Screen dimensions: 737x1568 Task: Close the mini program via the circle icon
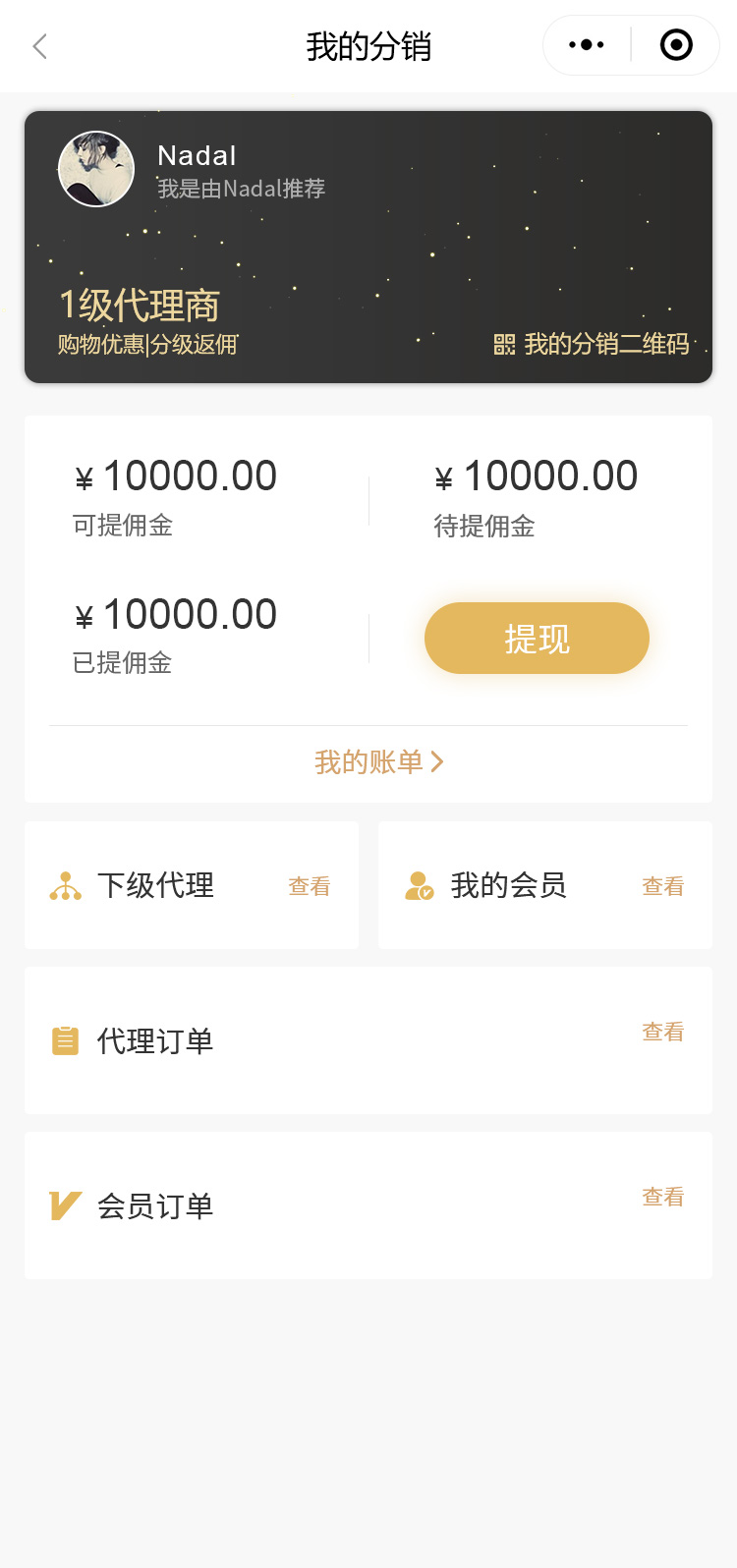(x=676, y=45)
